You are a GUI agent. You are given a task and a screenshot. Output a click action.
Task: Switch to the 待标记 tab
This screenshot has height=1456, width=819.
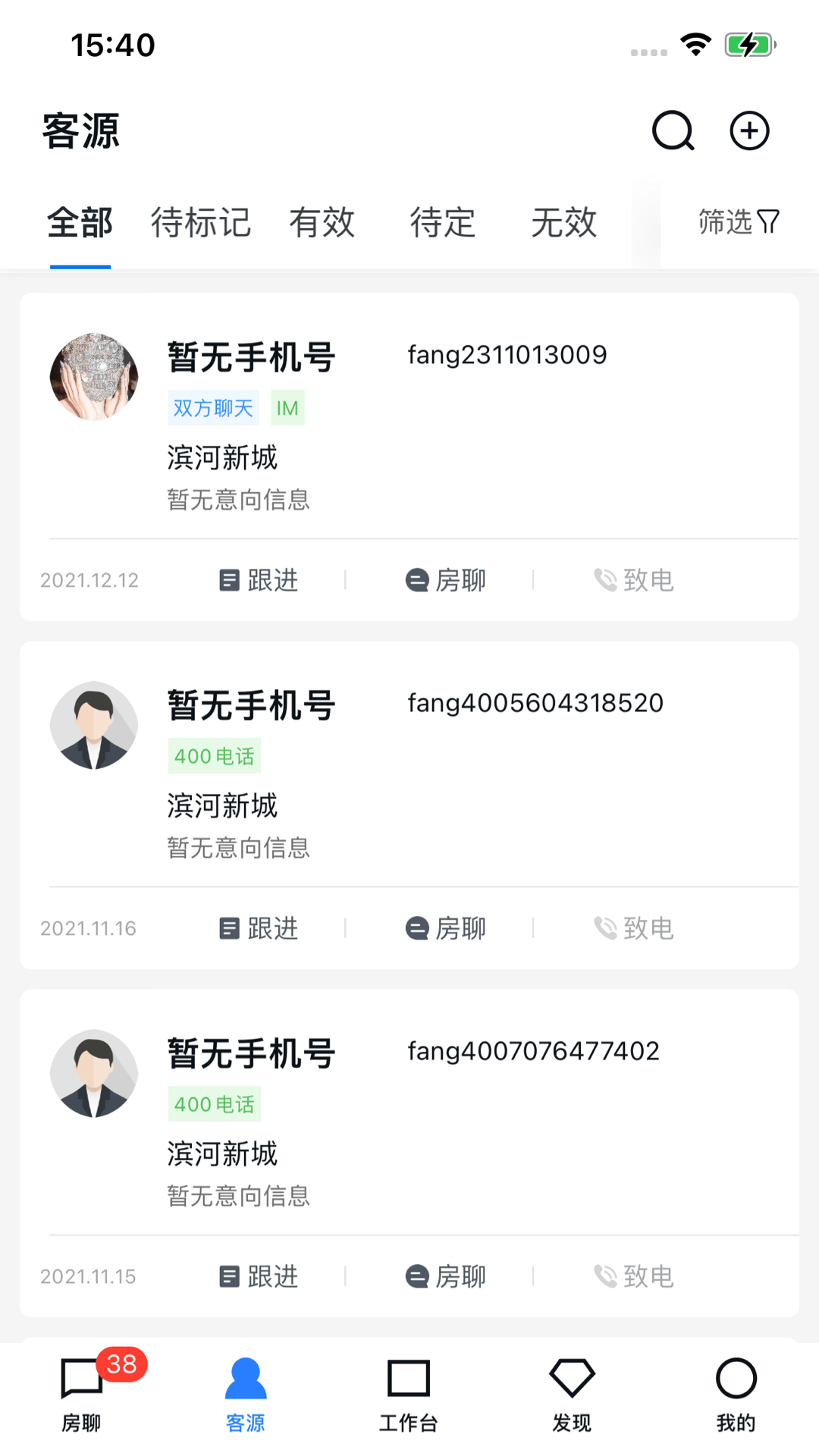pyautogui.click(x=201, y=224)
